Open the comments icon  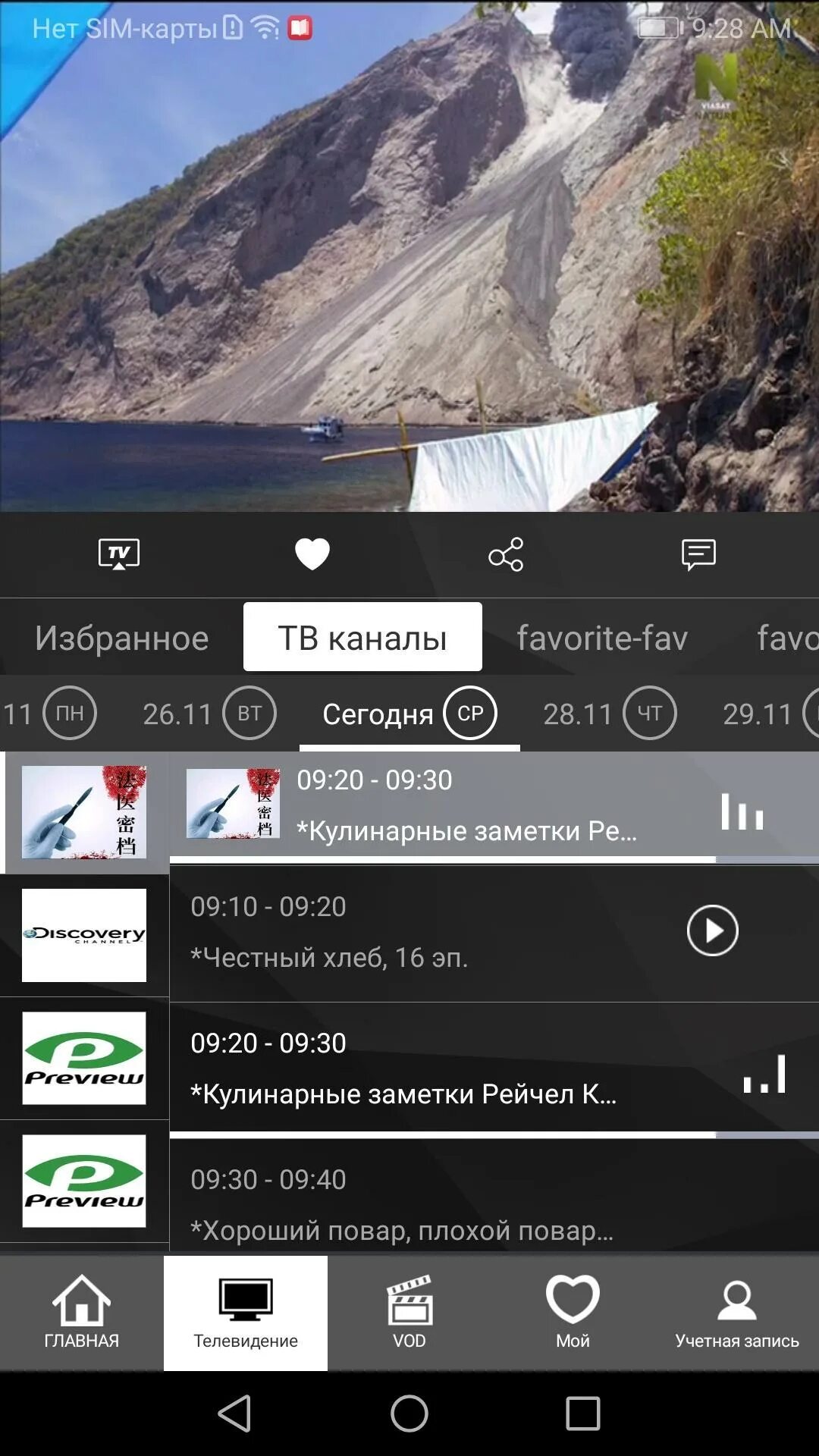[698, 554]
